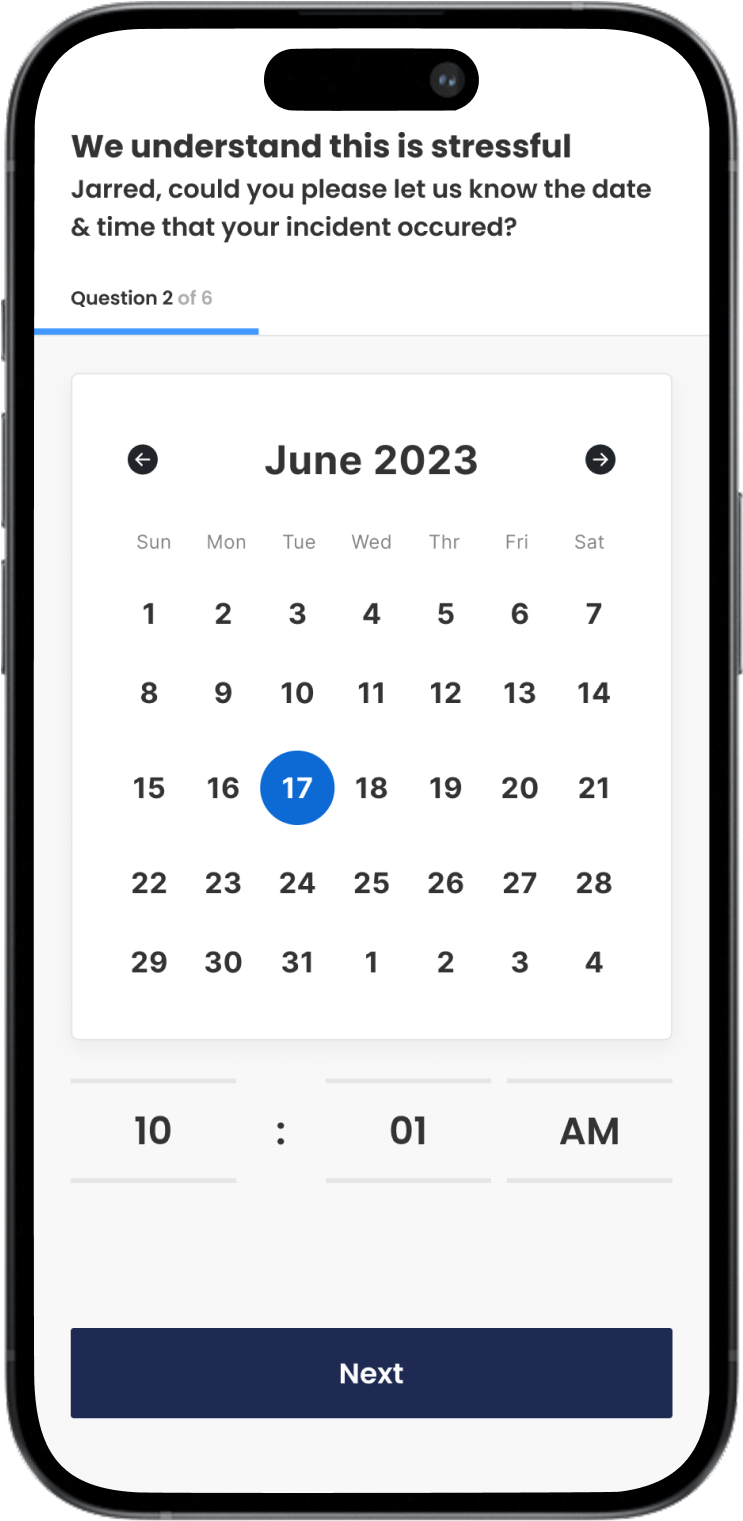This screenshot has width=743, height=1521.
Task: Go to the previous month
Action: 143,460
